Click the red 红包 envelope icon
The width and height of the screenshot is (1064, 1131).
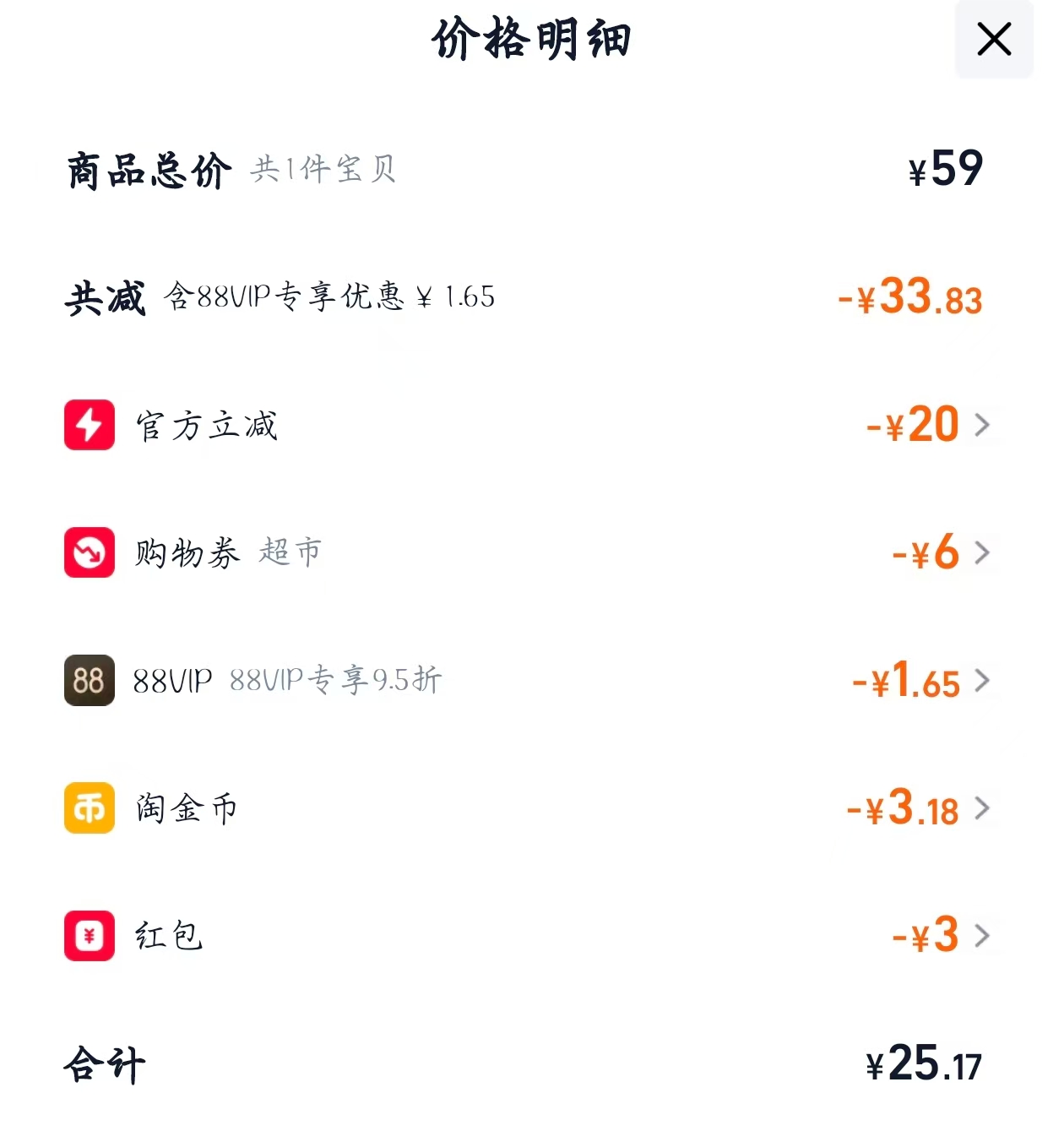[89, 936]
